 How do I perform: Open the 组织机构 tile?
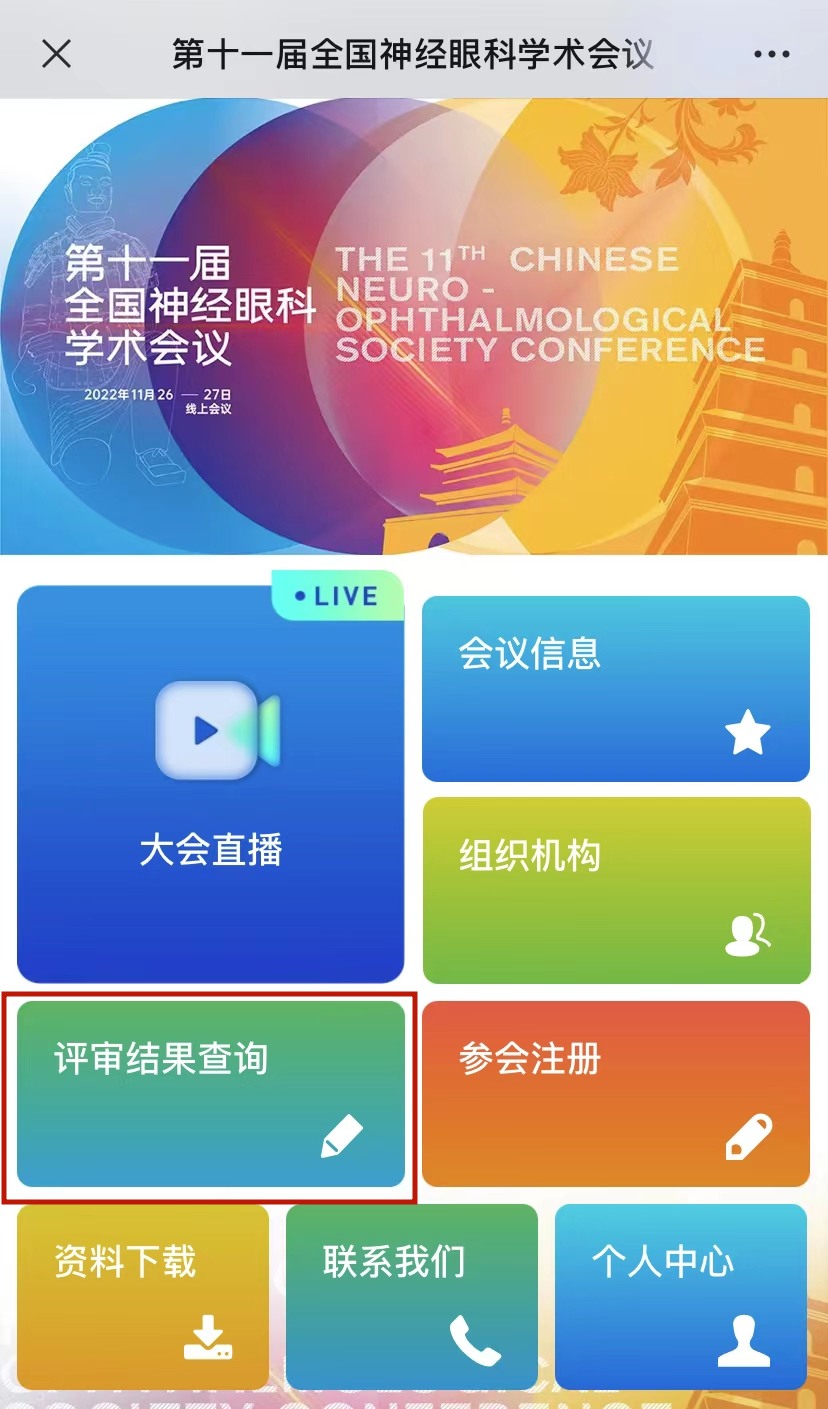click(616, 890)
